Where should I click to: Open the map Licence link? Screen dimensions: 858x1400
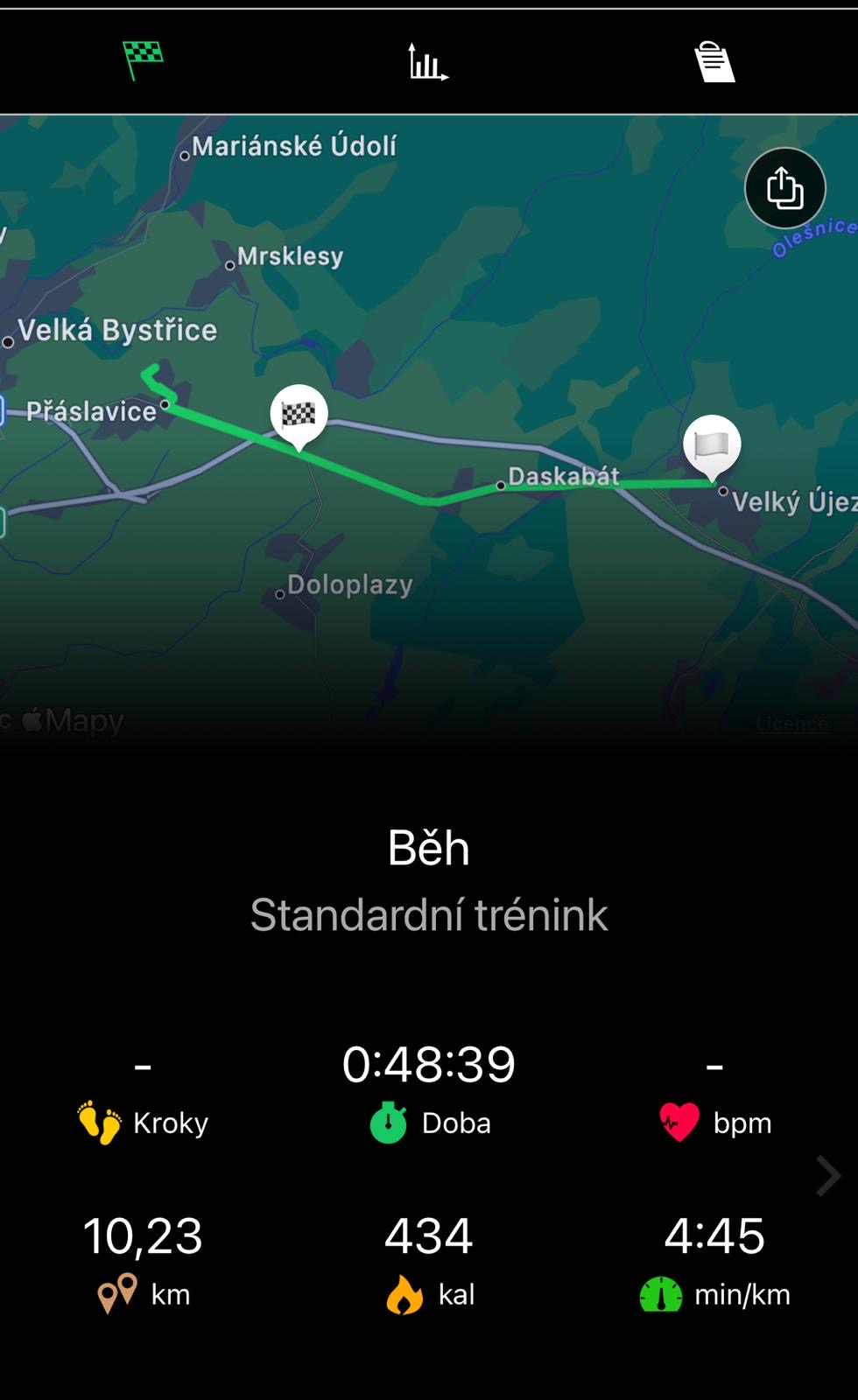tap(791, 724)
